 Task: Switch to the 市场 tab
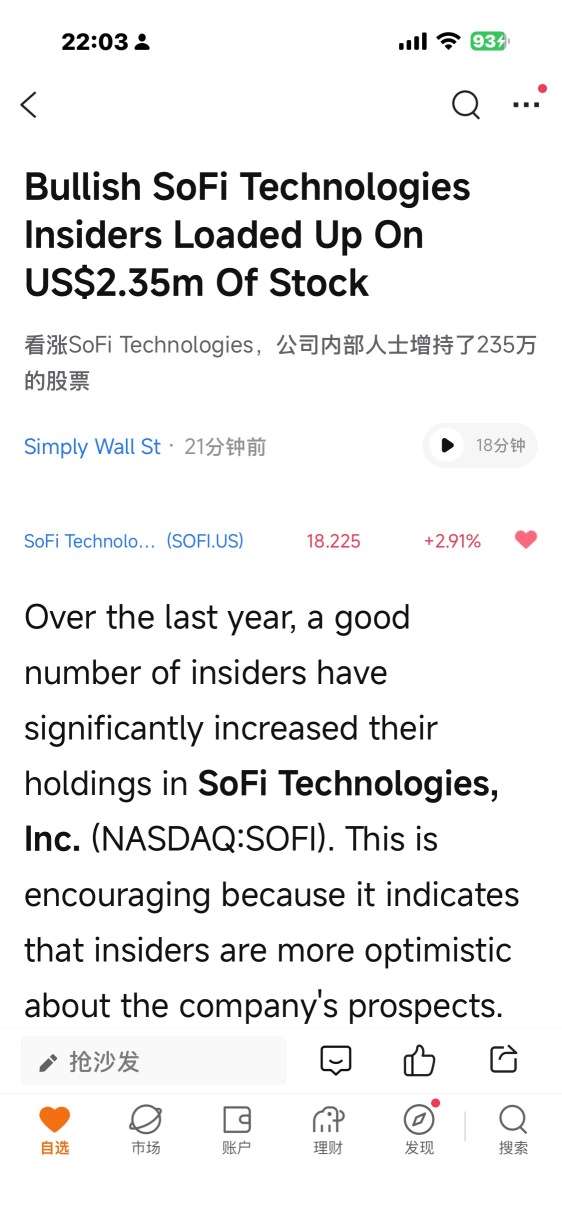145,1130
